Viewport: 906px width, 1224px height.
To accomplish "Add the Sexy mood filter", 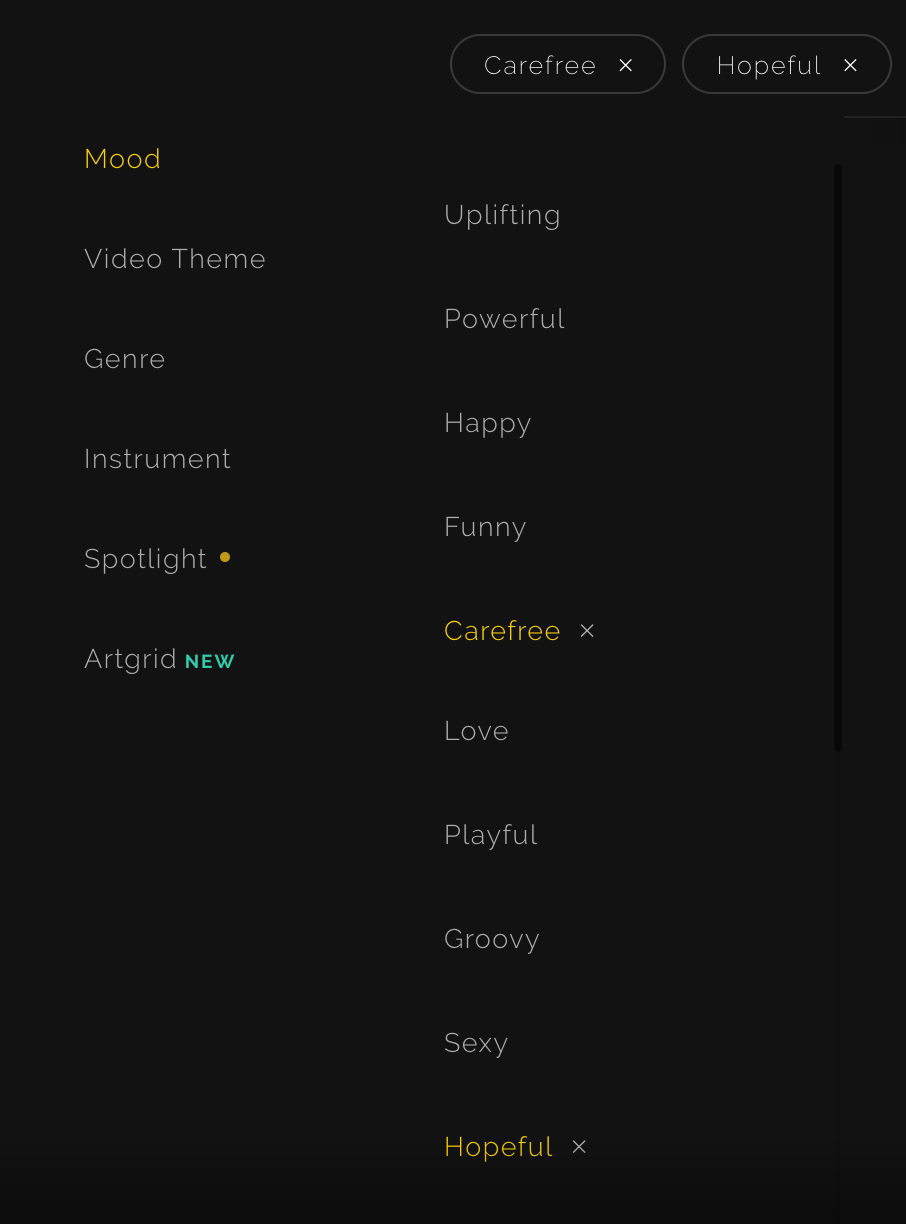I will (x=476, y=1043).
